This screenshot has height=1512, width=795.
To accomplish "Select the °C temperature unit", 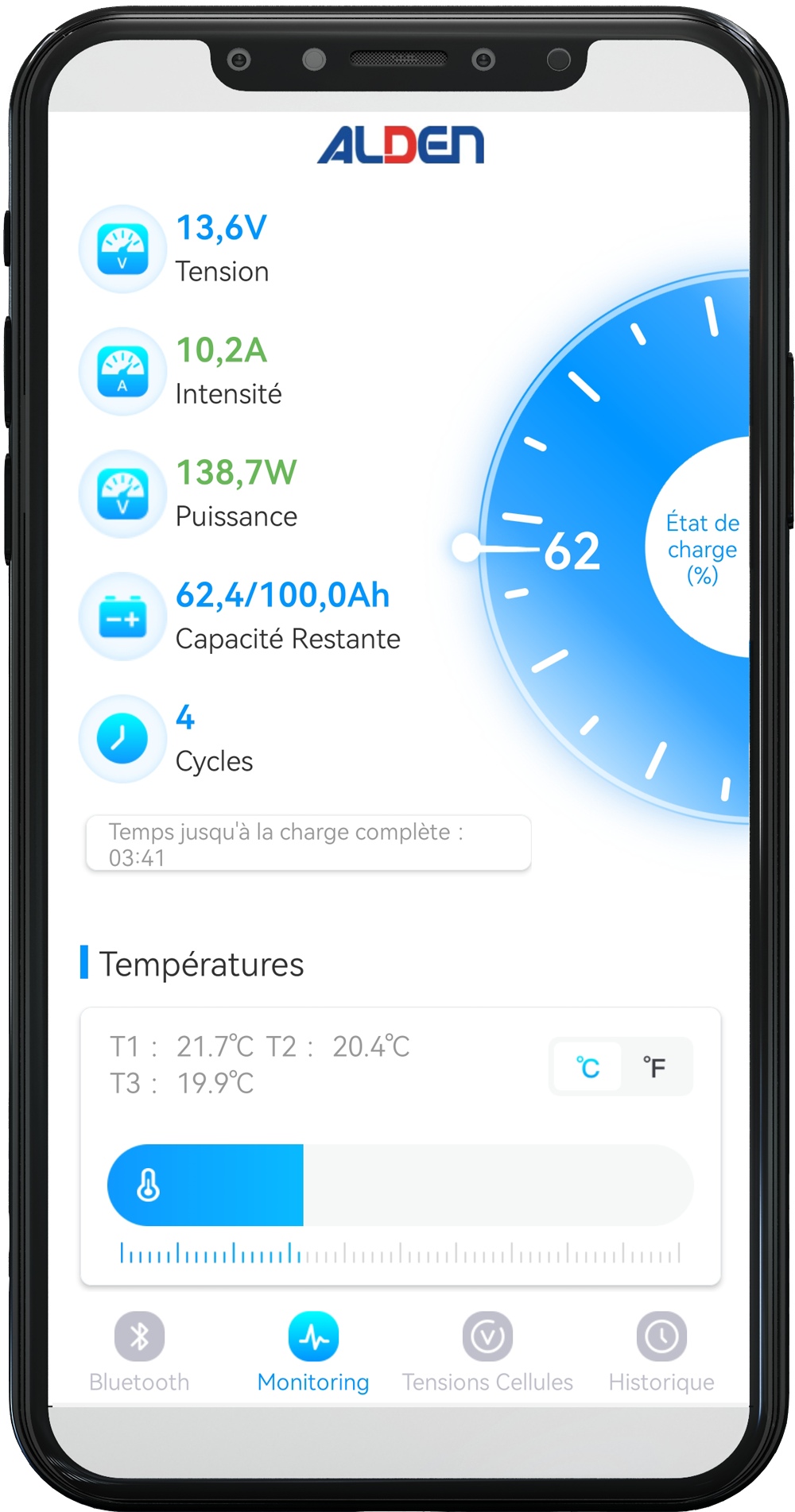I will tap(588, 1067).
